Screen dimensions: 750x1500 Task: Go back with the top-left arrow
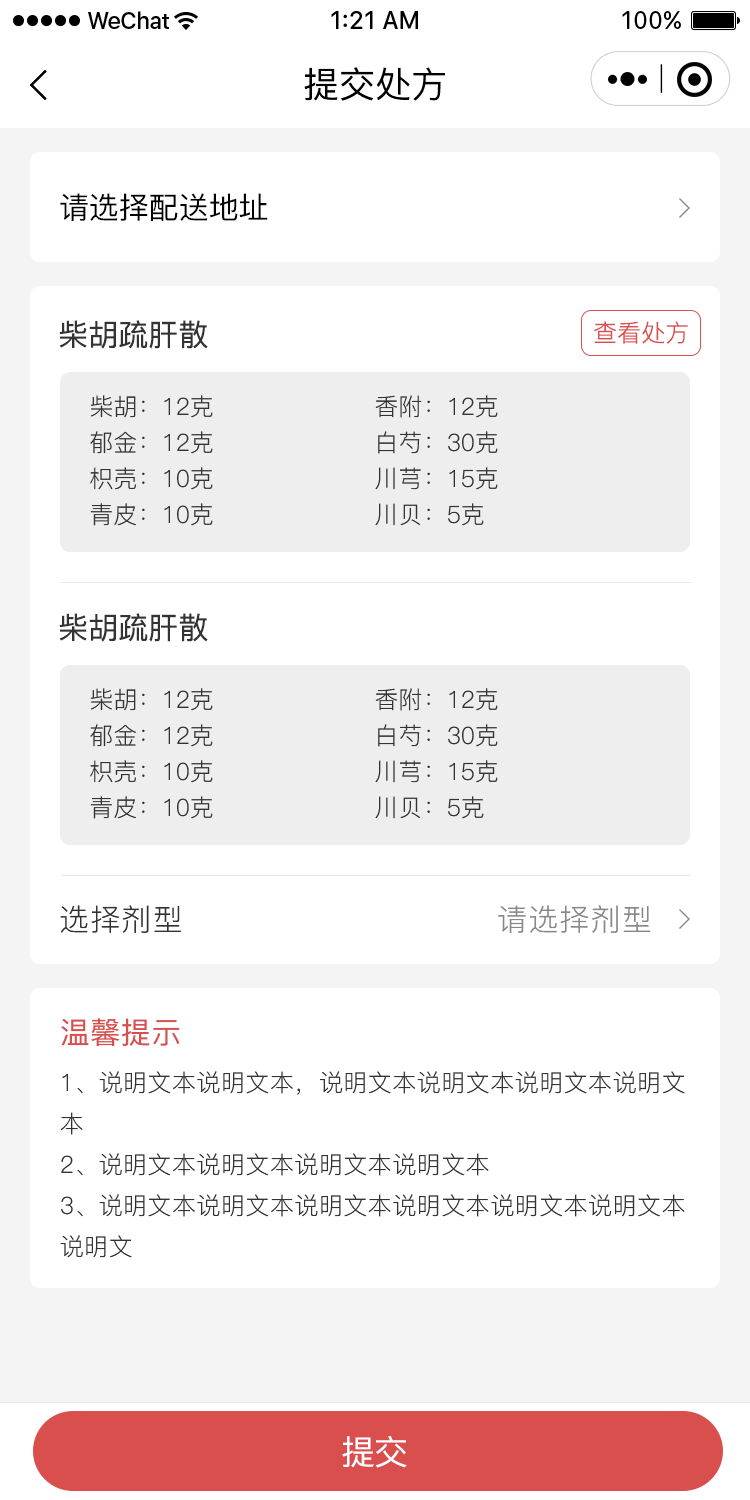click(38, 85)
